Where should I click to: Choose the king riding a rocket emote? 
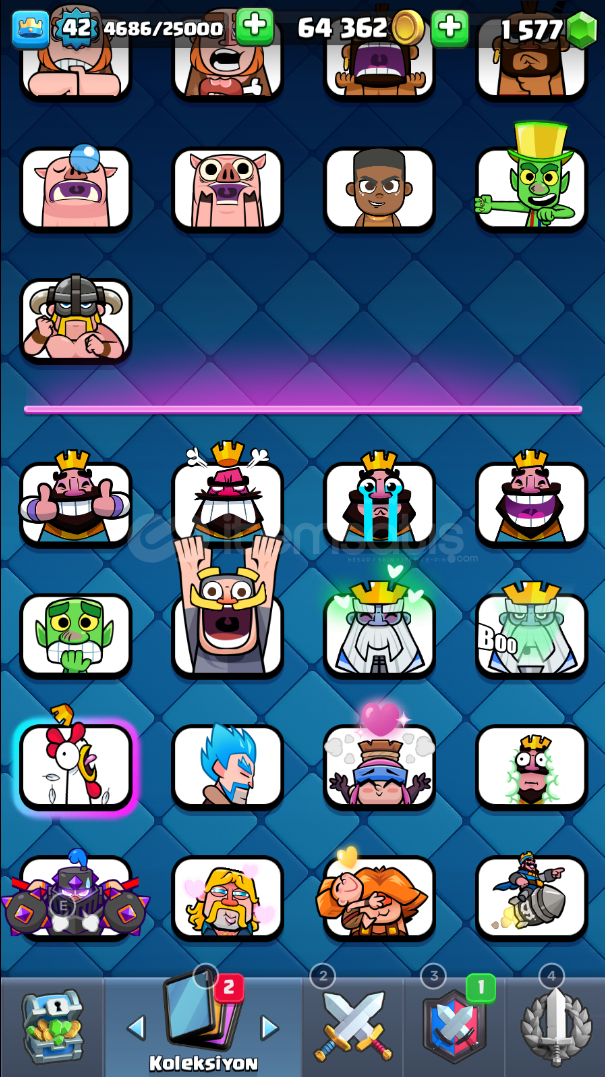(531, 897)
